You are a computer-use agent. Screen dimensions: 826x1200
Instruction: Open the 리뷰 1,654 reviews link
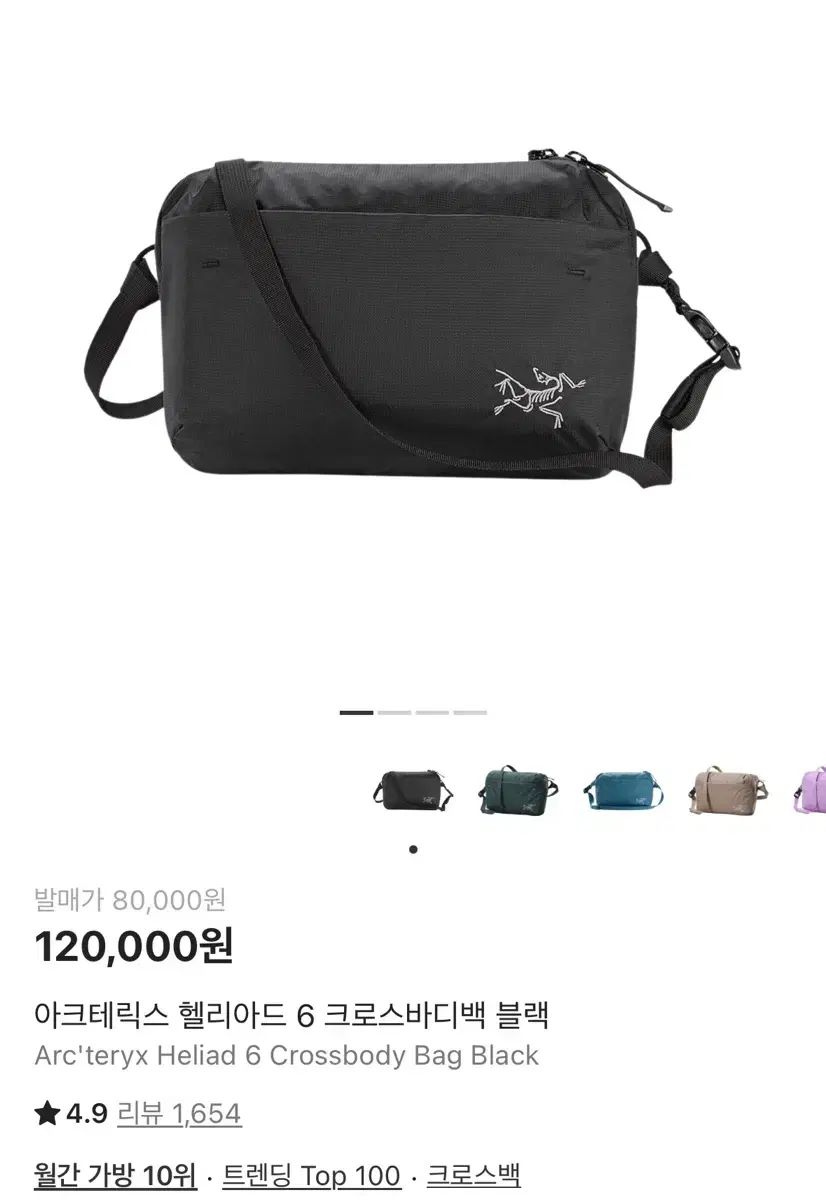pyautogui.click(x=179, y=1113)
